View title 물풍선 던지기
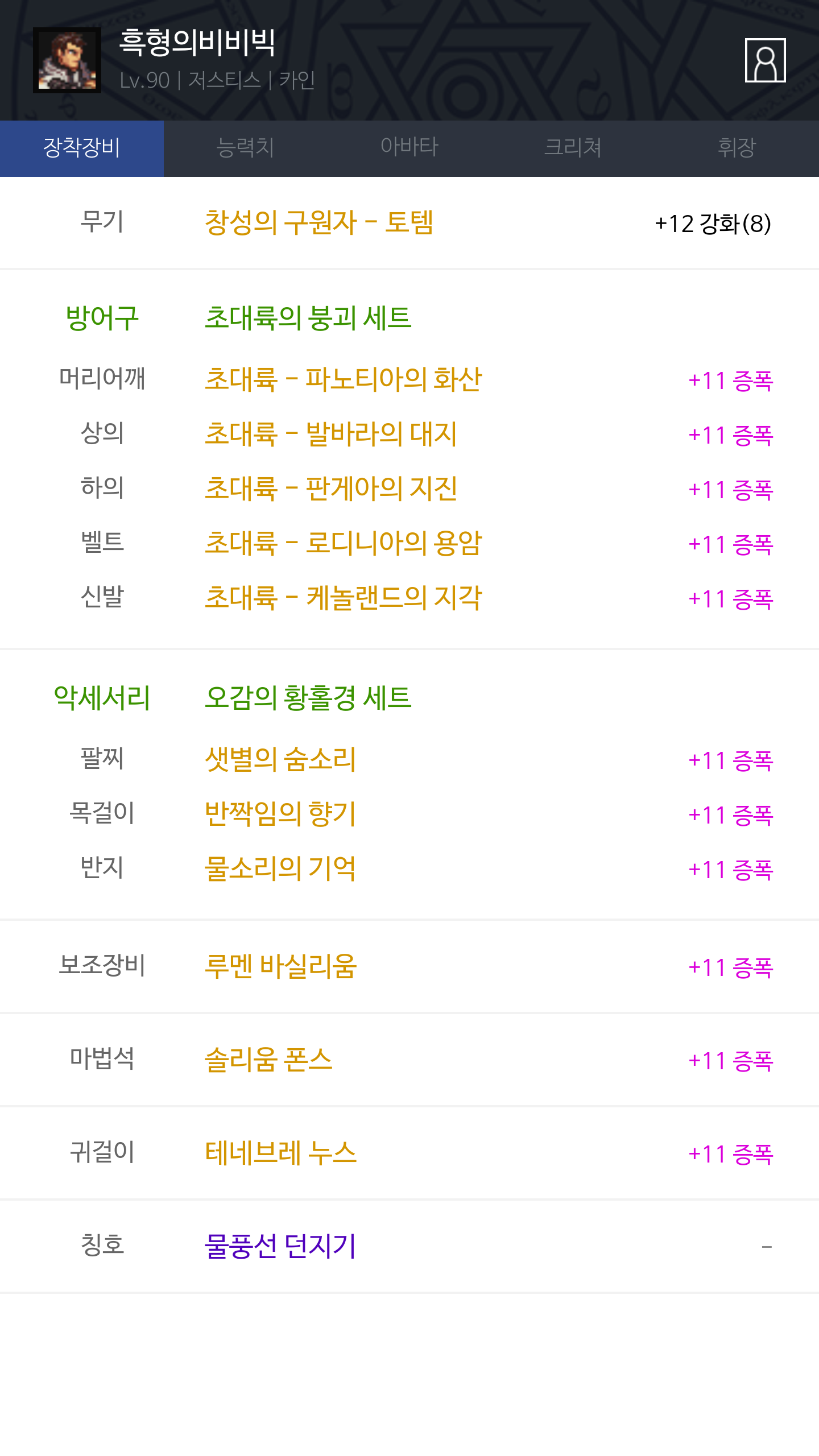Screen dimensions: 819x1456 coord(280,1246)
